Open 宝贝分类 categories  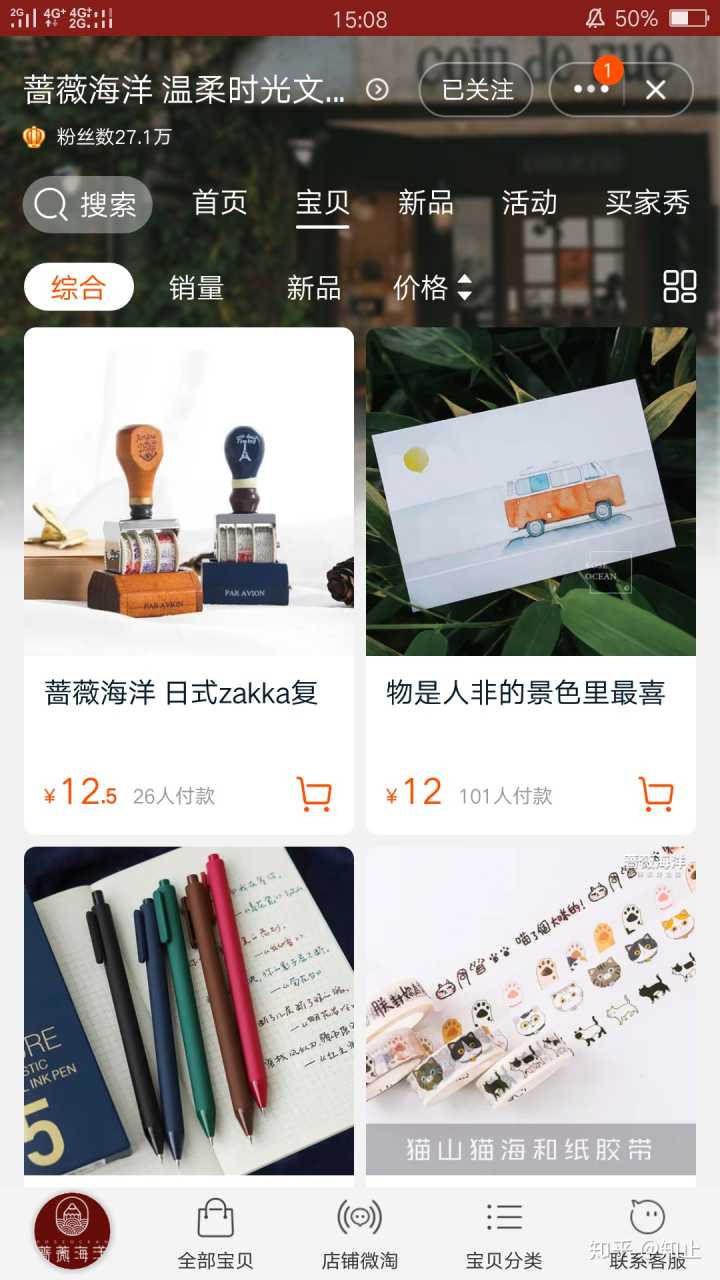click(x=504, y=1234)
